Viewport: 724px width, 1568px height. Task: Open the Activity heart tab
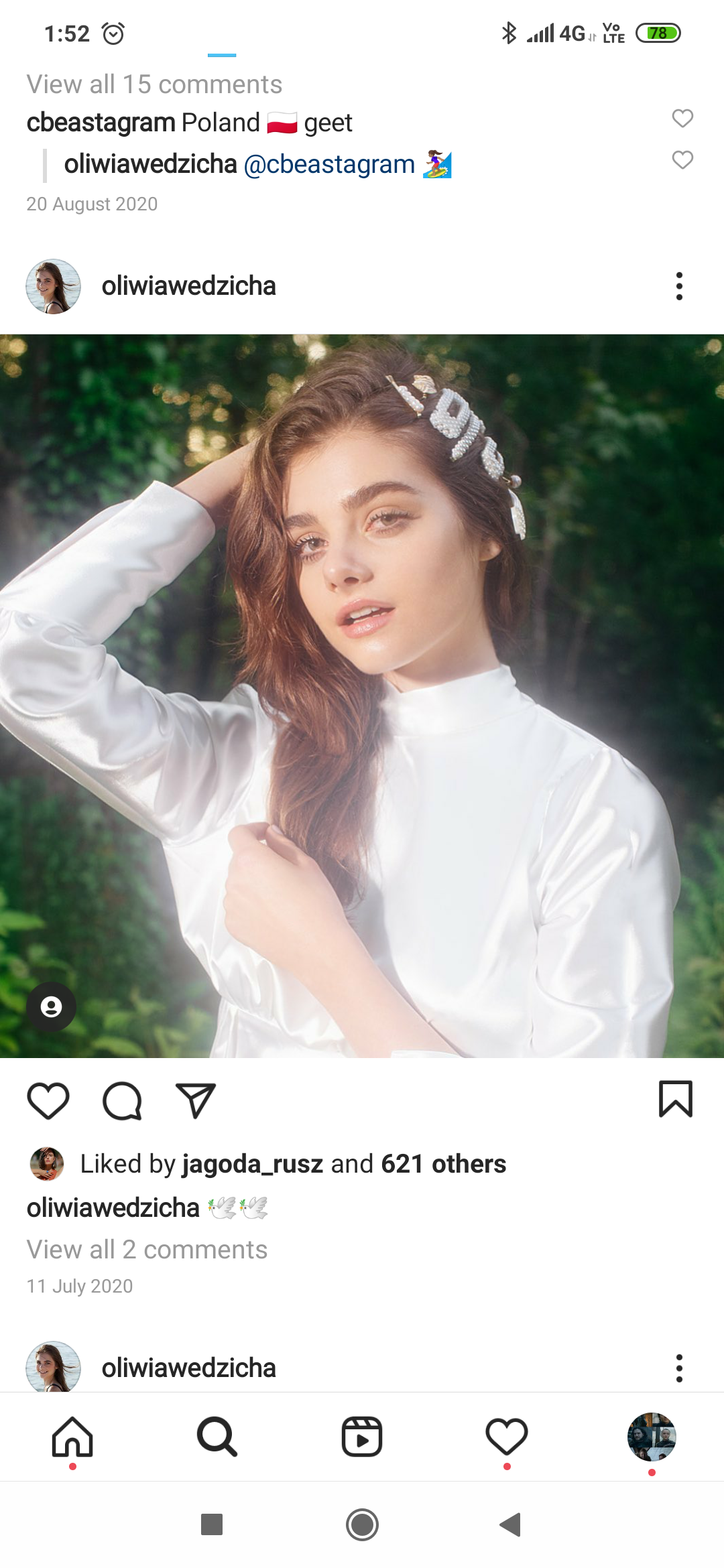[x=507, y=1437]
